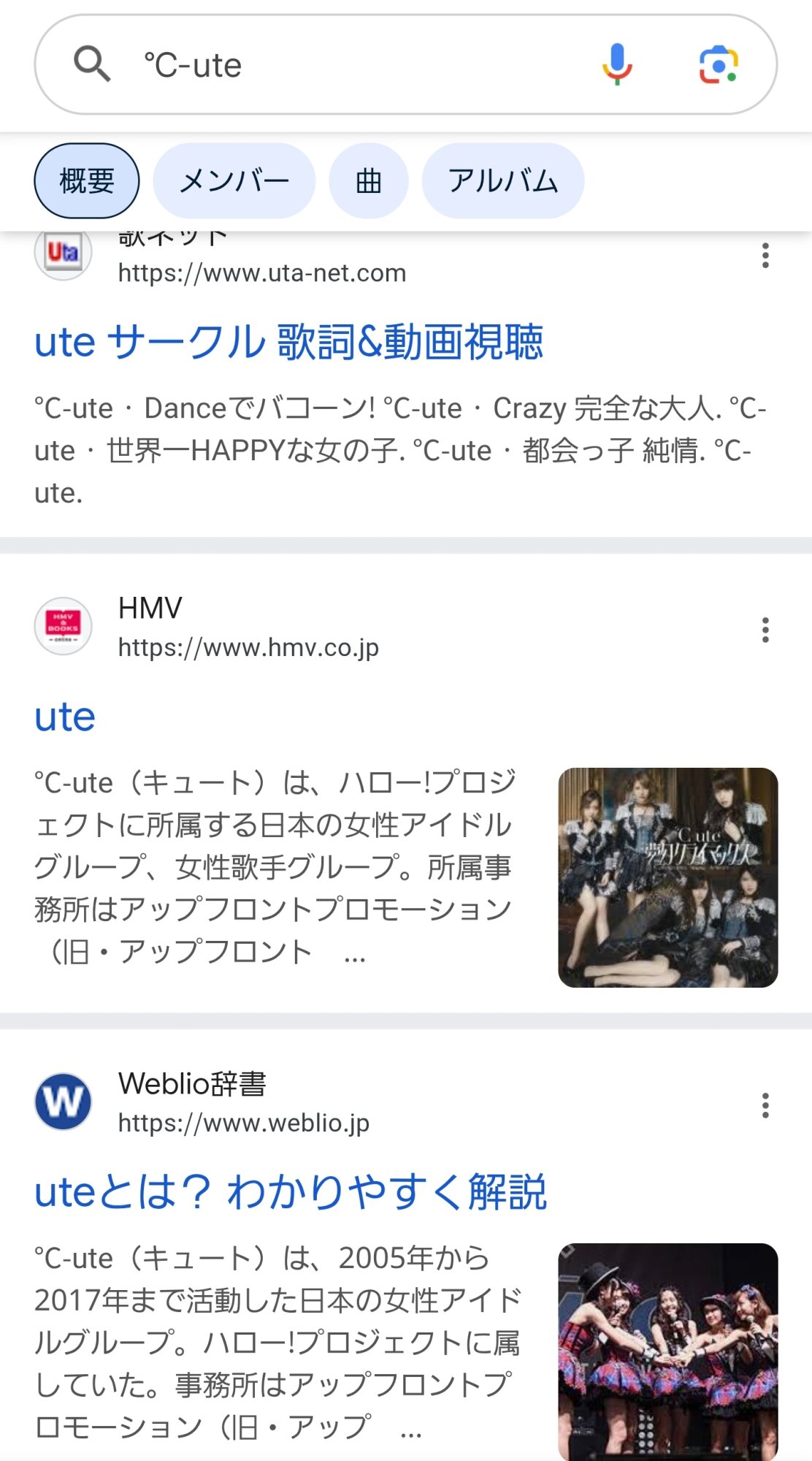Open the HMV 'ute' result link
The image size is (812, 1461).
(x=65, y=717)
